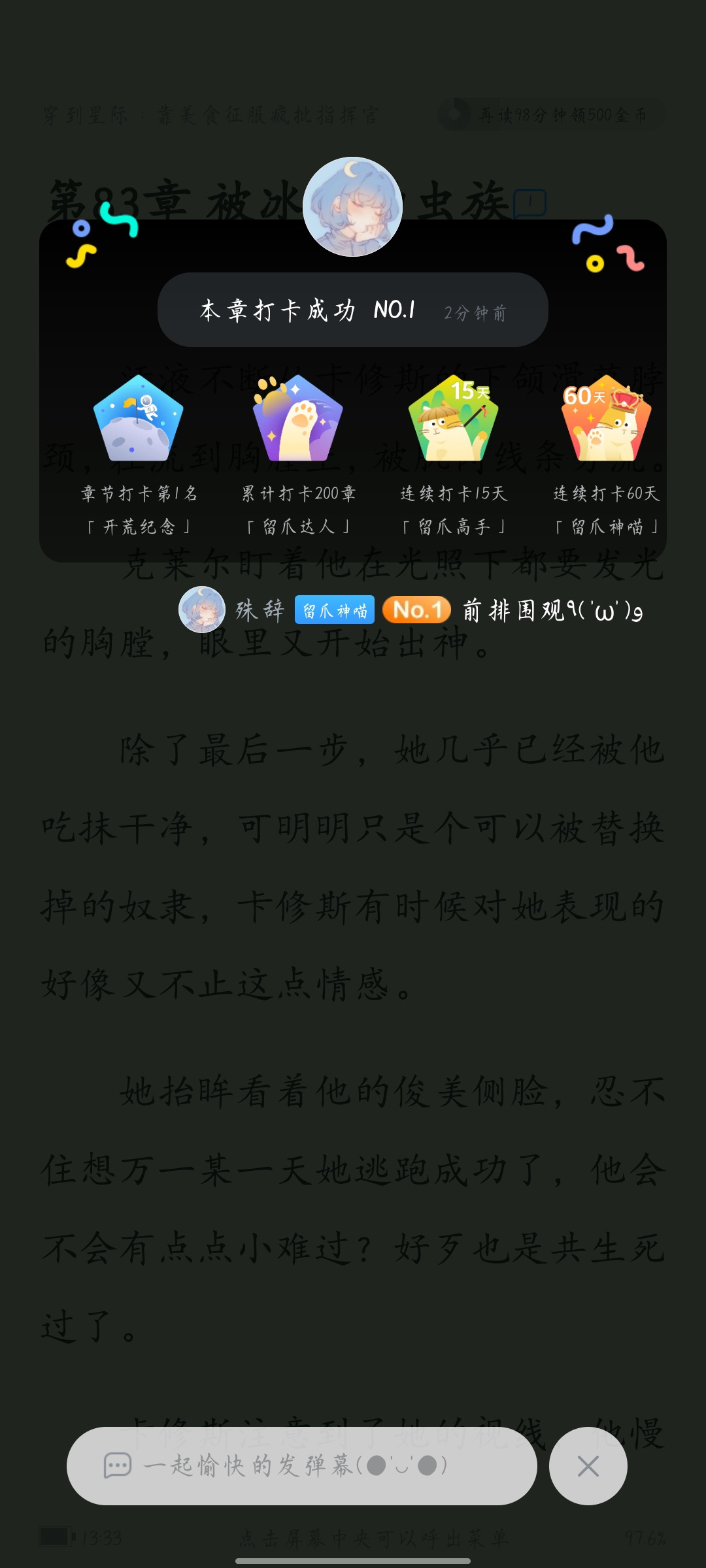Open 殊辞's No.1 danmaku comment

pos(411,610)
